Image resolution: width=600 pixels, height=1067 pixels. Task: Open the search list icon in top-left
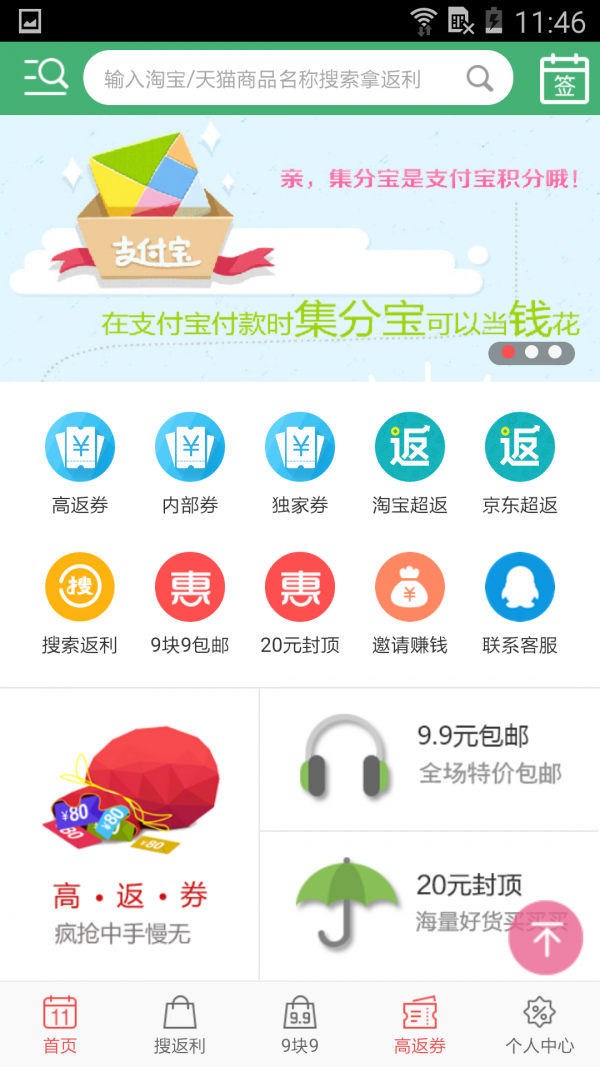[x=45, y=77]
